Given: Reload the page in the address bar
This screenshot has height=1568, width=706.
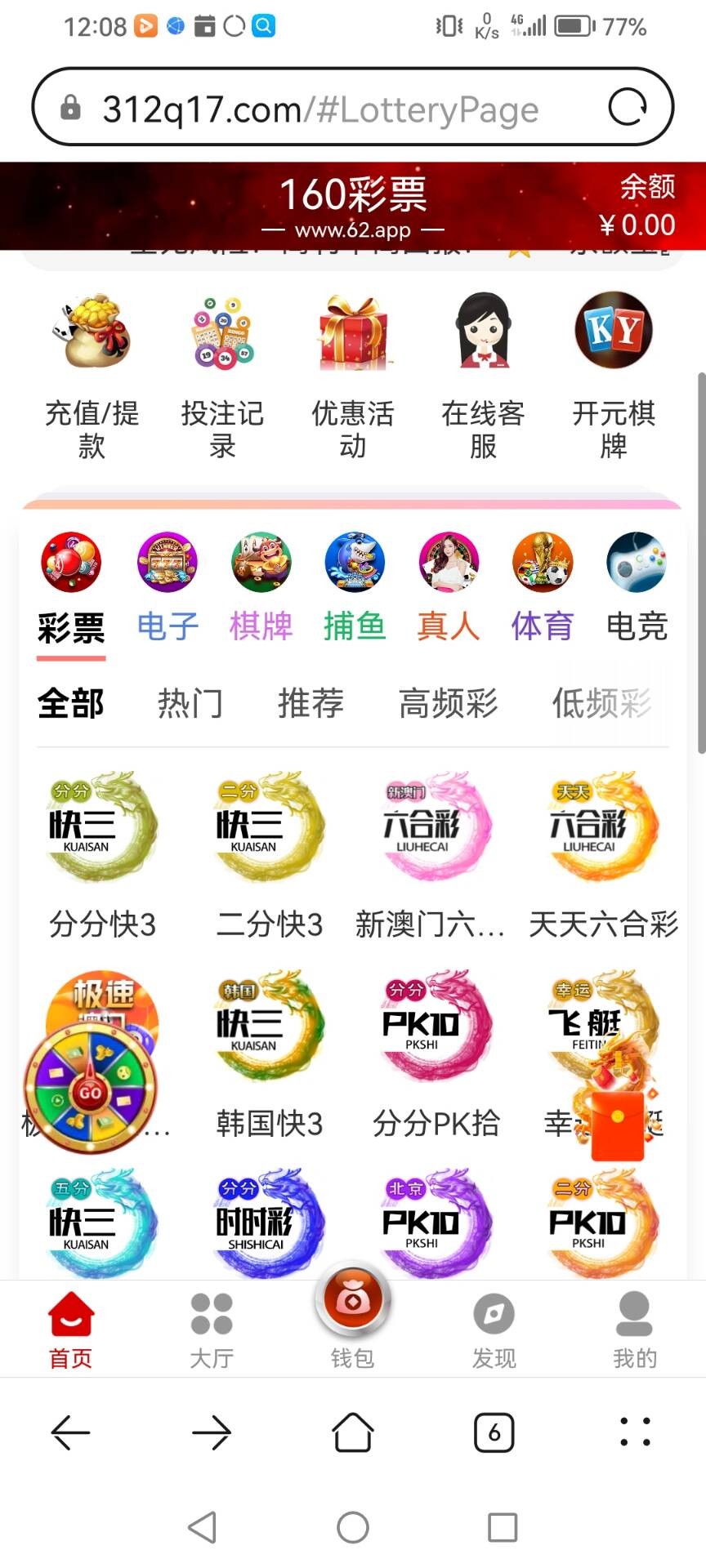Looking at the screenshot, I should click(x=628, y=107).
